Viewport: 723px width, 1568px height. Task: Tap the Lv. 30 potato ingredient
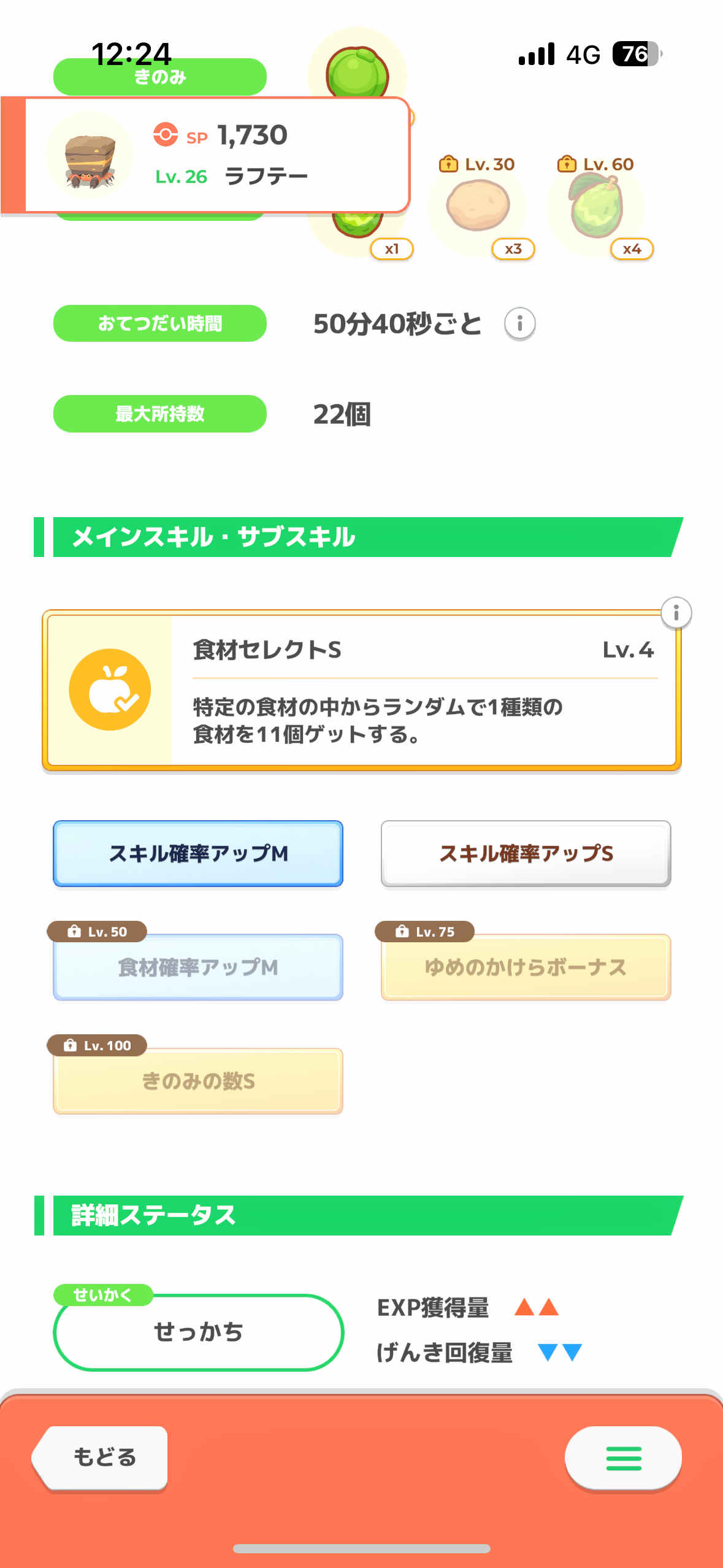(478, 207)
